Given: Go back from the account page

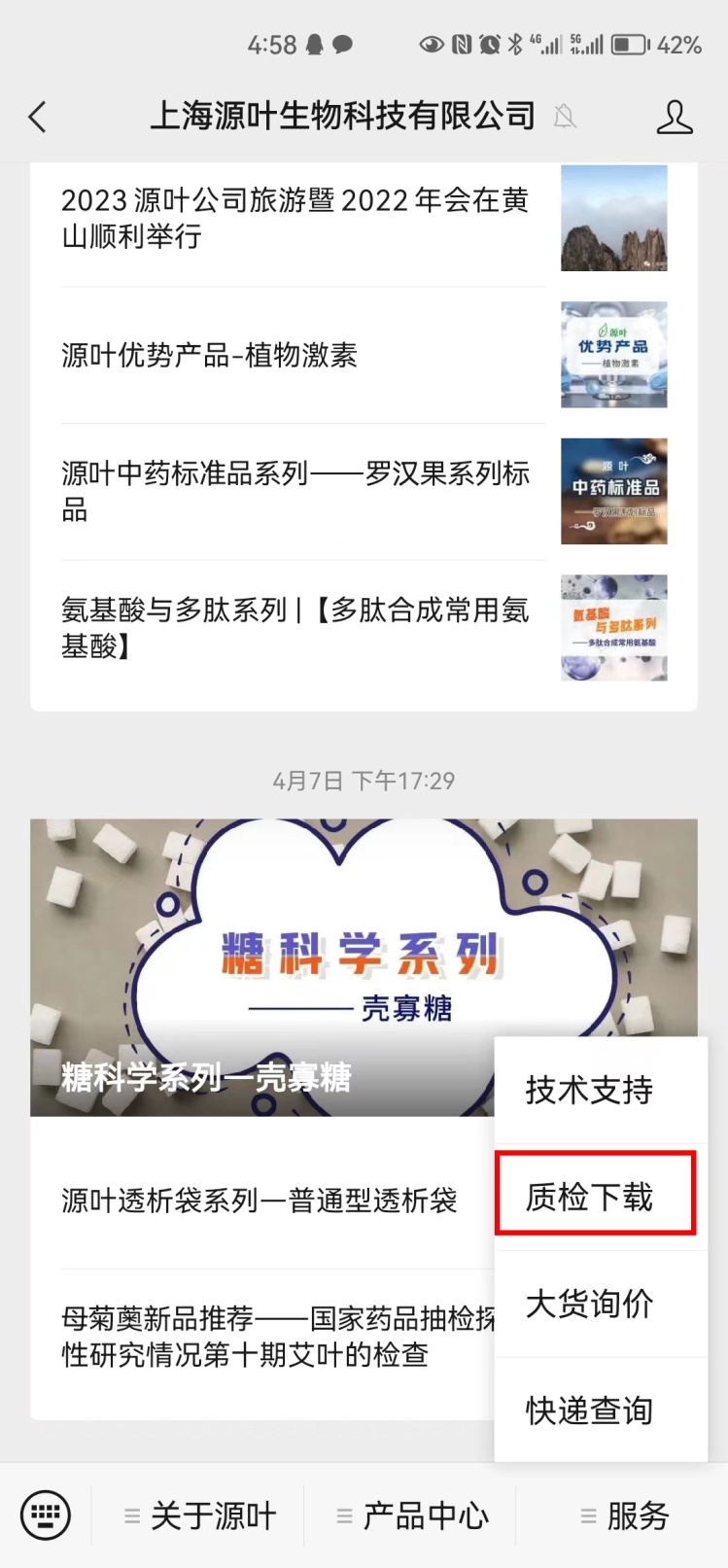Looking at the screenshot, I should (x=37, y=118).
